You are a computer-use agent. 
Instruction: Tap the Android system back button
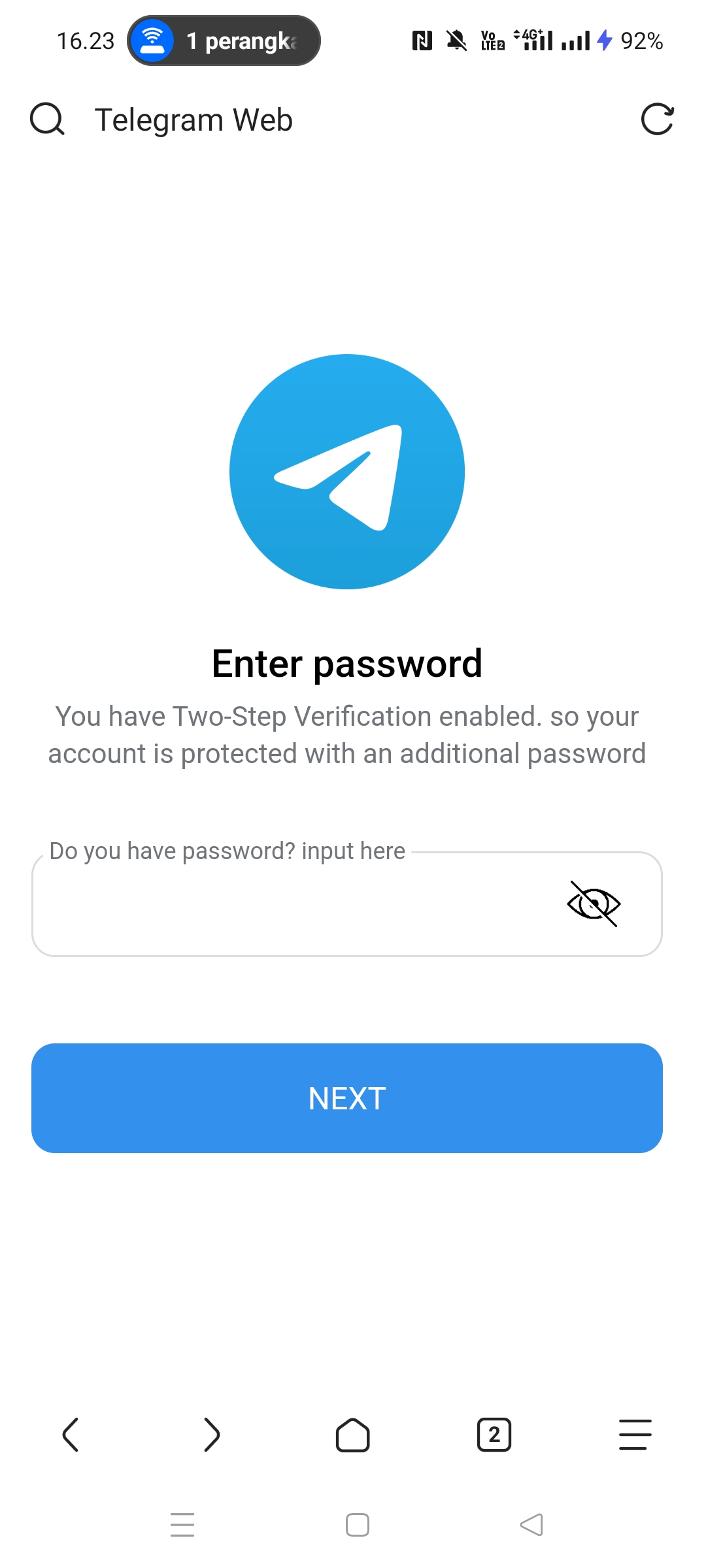[x=531, y=1524]
